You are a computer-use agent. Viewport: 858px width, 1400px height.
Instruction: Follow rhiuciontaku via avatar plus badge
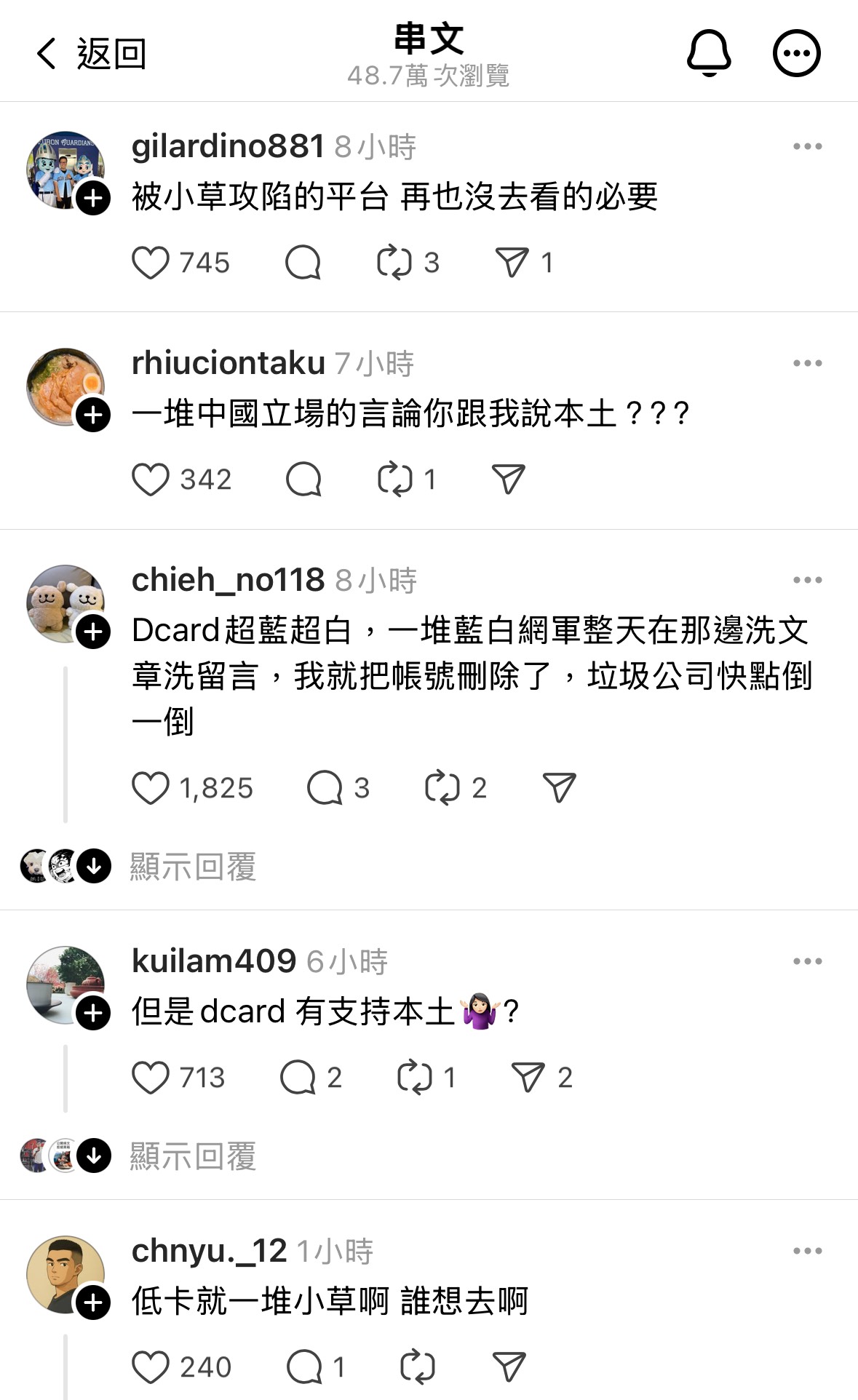(94, 415)
